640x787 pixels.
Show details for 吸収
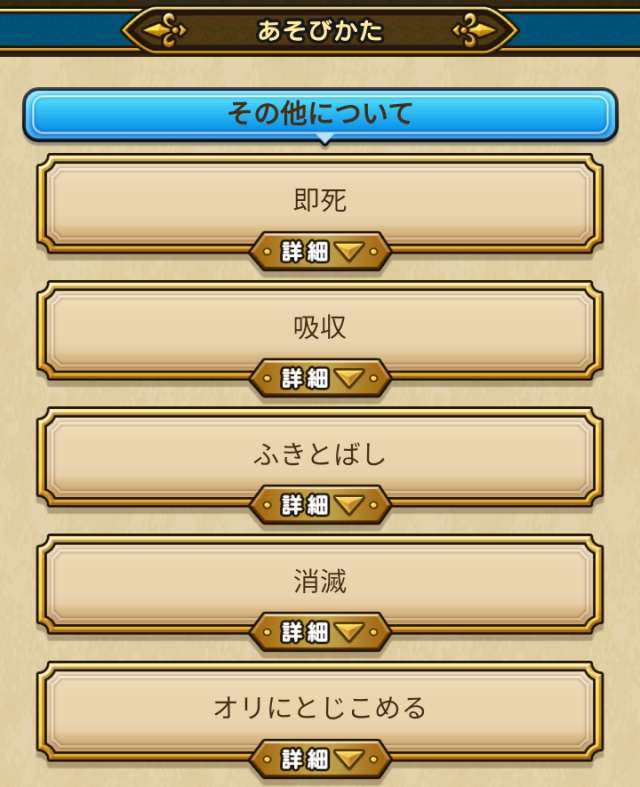[x=319, y=378]
